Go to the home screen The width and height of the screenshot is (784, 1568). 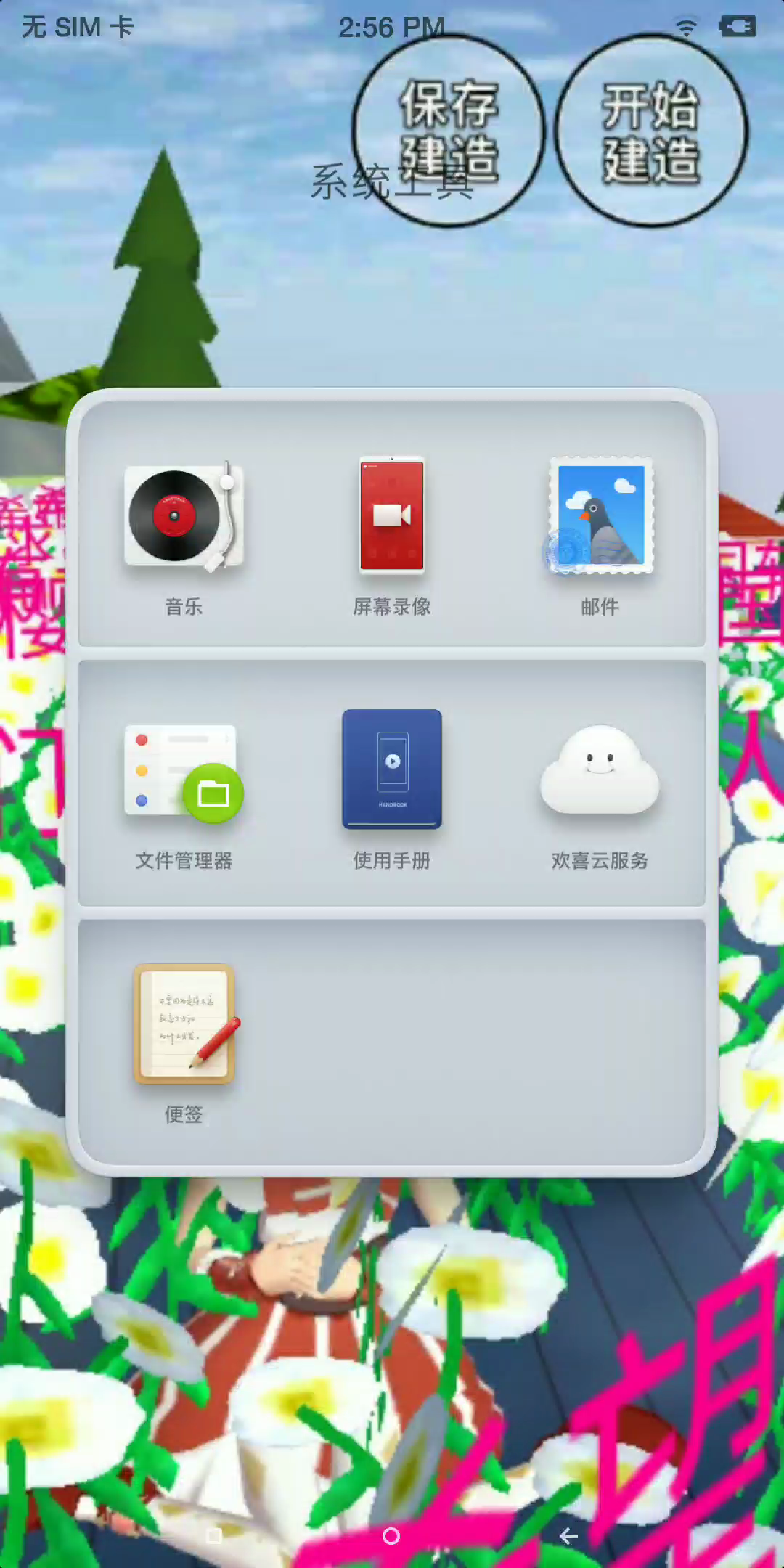[x=391, y=1536]
